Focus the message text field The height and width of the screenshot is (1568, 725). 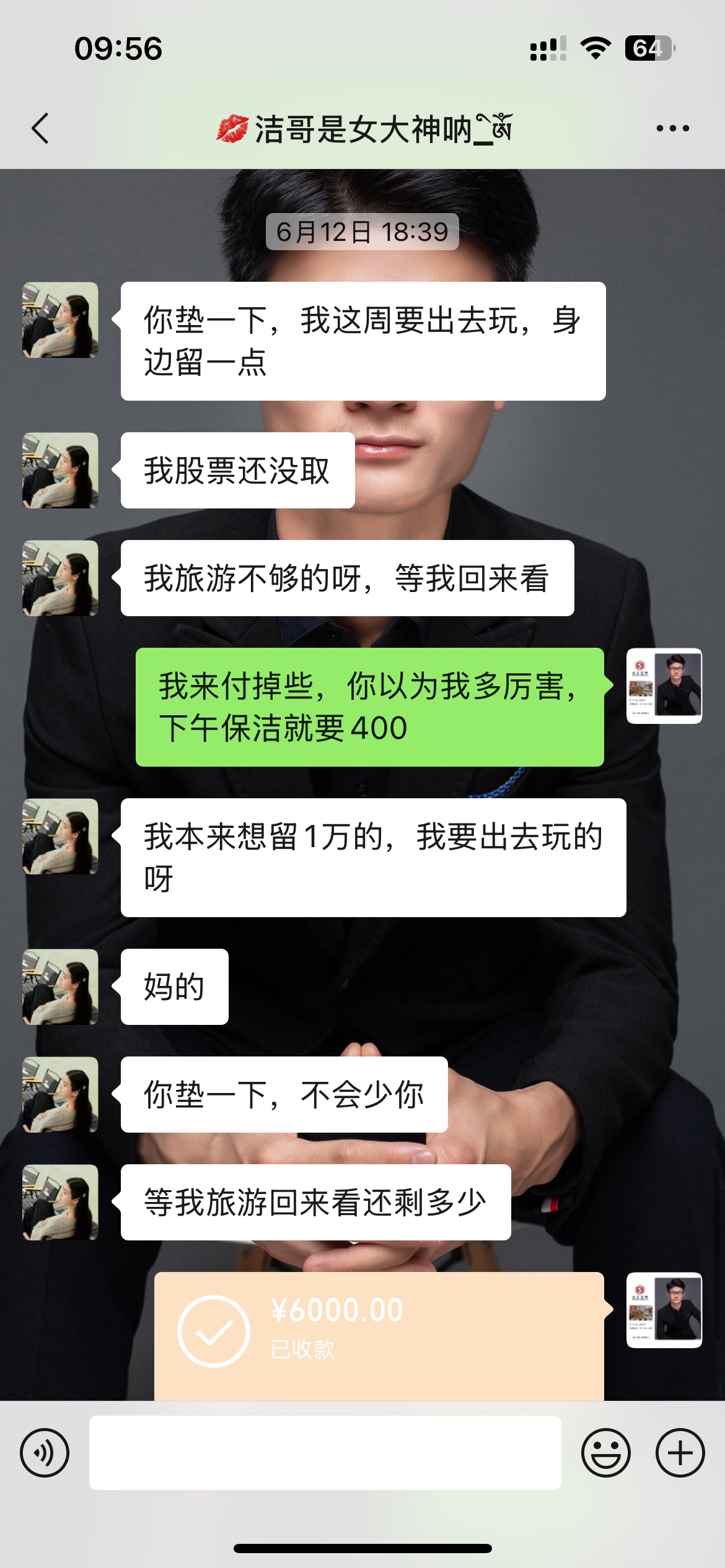pyautogui.click(x=325, y=1452)
